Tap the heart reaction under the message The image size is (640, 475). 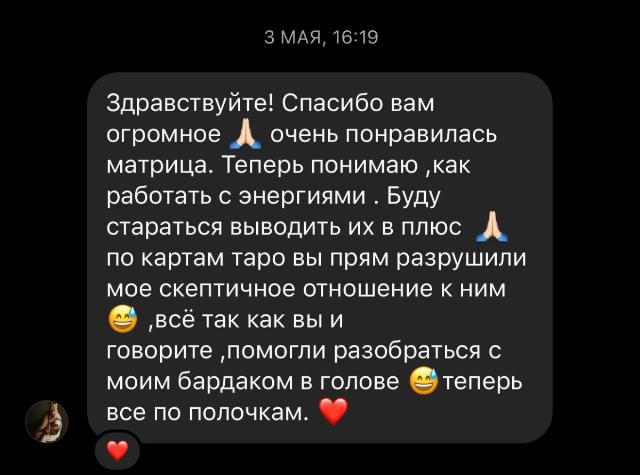[x=117, y=451]
